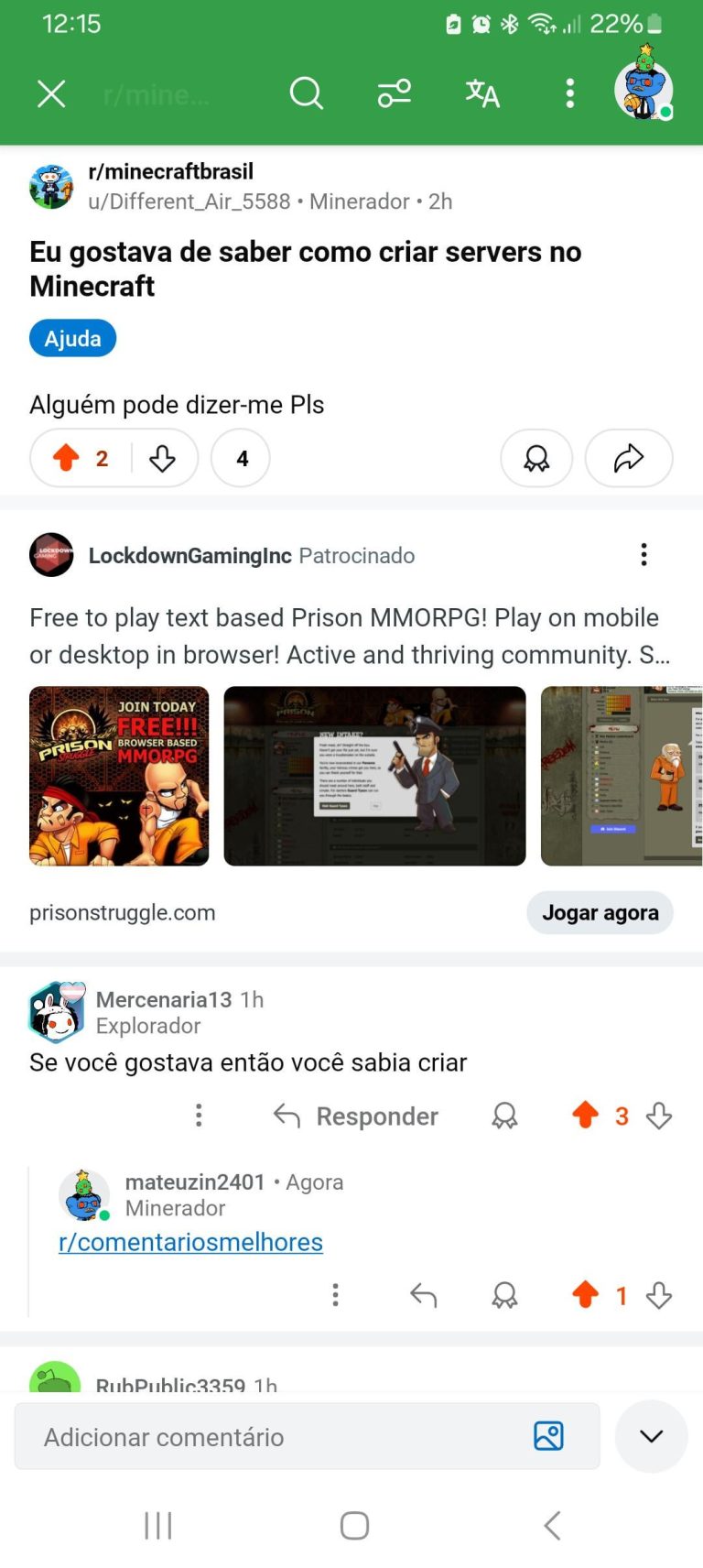The height and width of the screenshot is (1568, 703).
Task: Downvote Mercenaria13's comment
Action: click(x=659, y=1116)
